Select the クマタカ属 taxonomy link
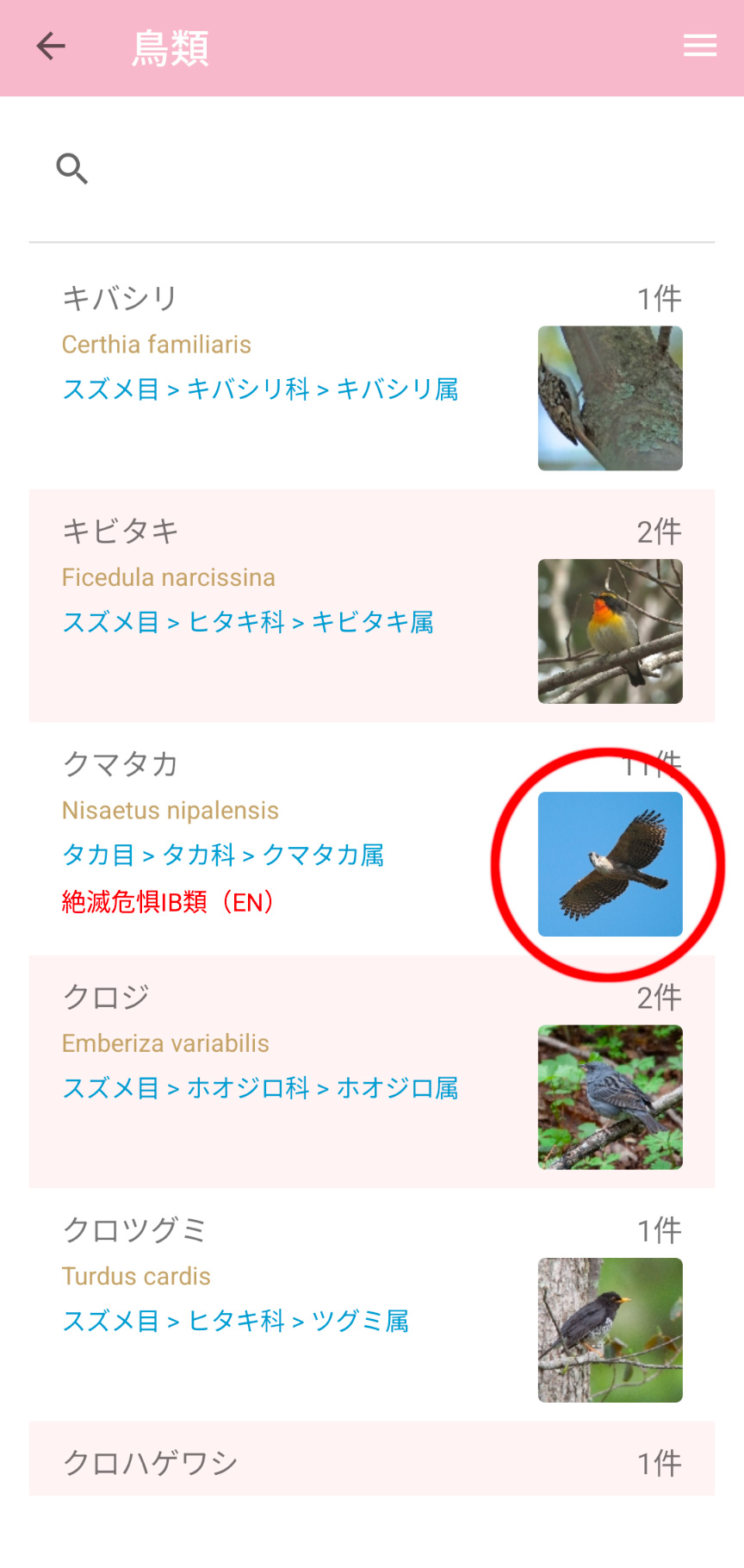 [323, 856]
